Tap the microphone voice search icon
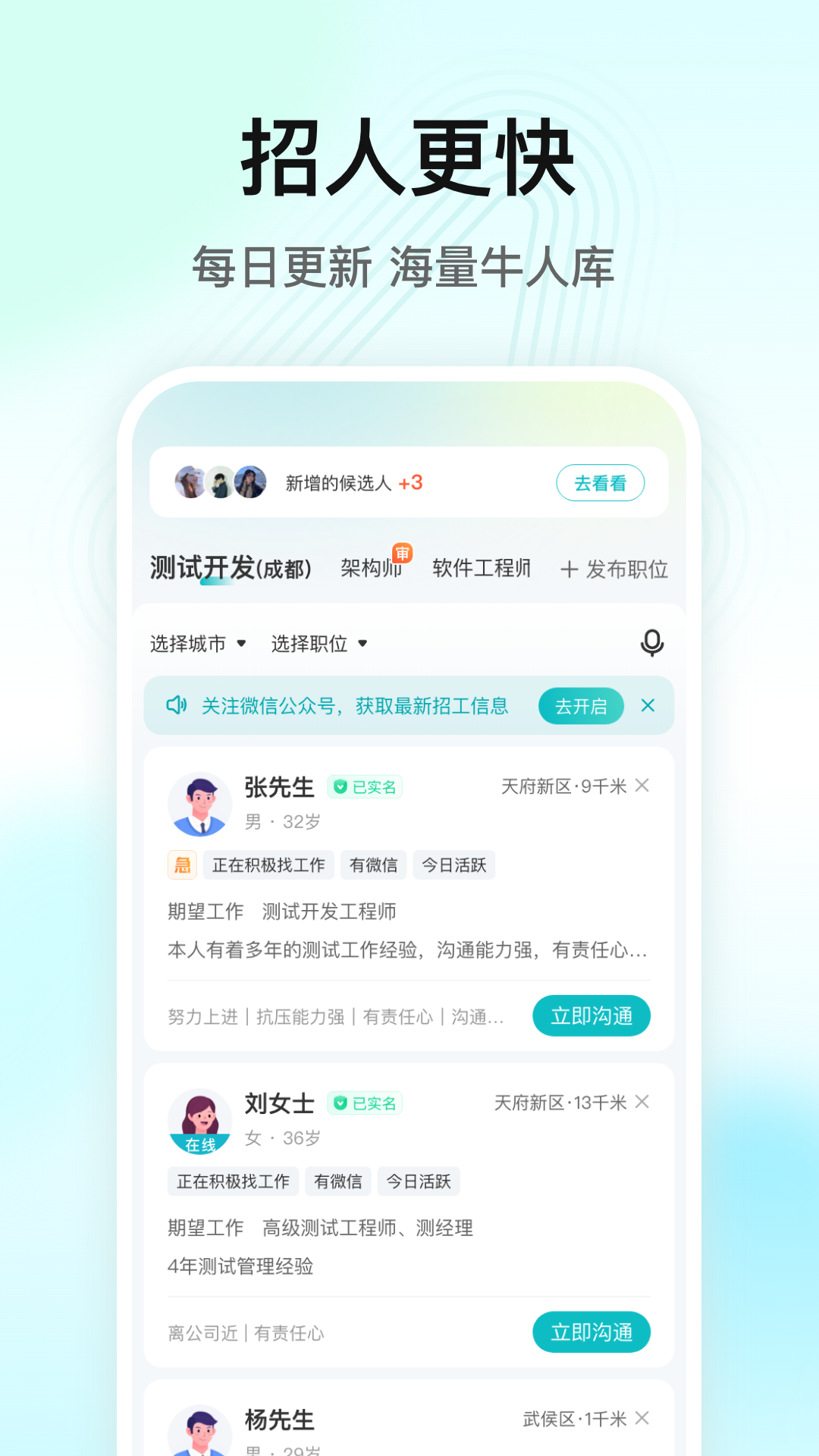Image resolution: width=819 pixels, height=1456 pixels. point(652,643)
